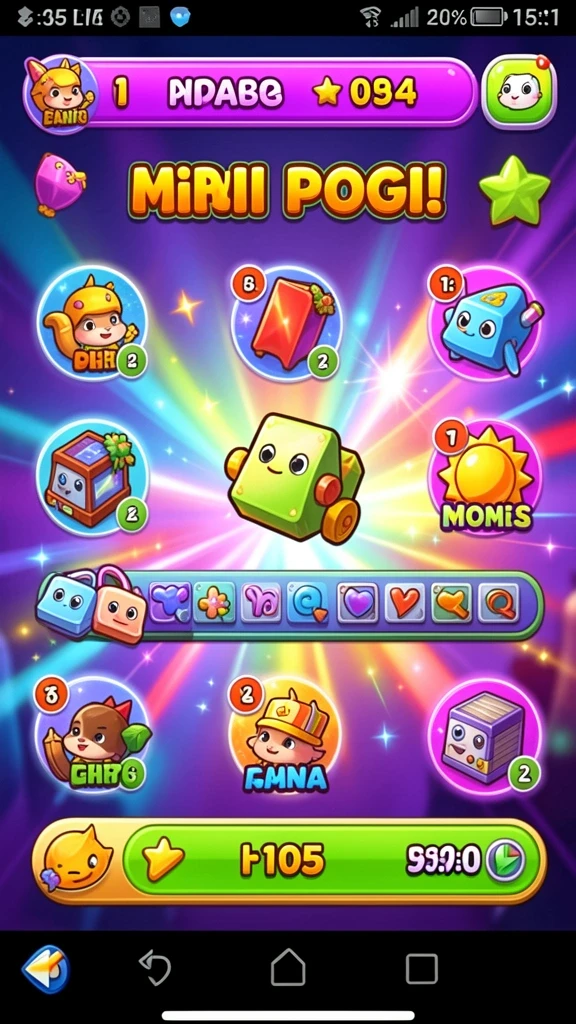Tap the padlock characters on item bar

(92, 604)
